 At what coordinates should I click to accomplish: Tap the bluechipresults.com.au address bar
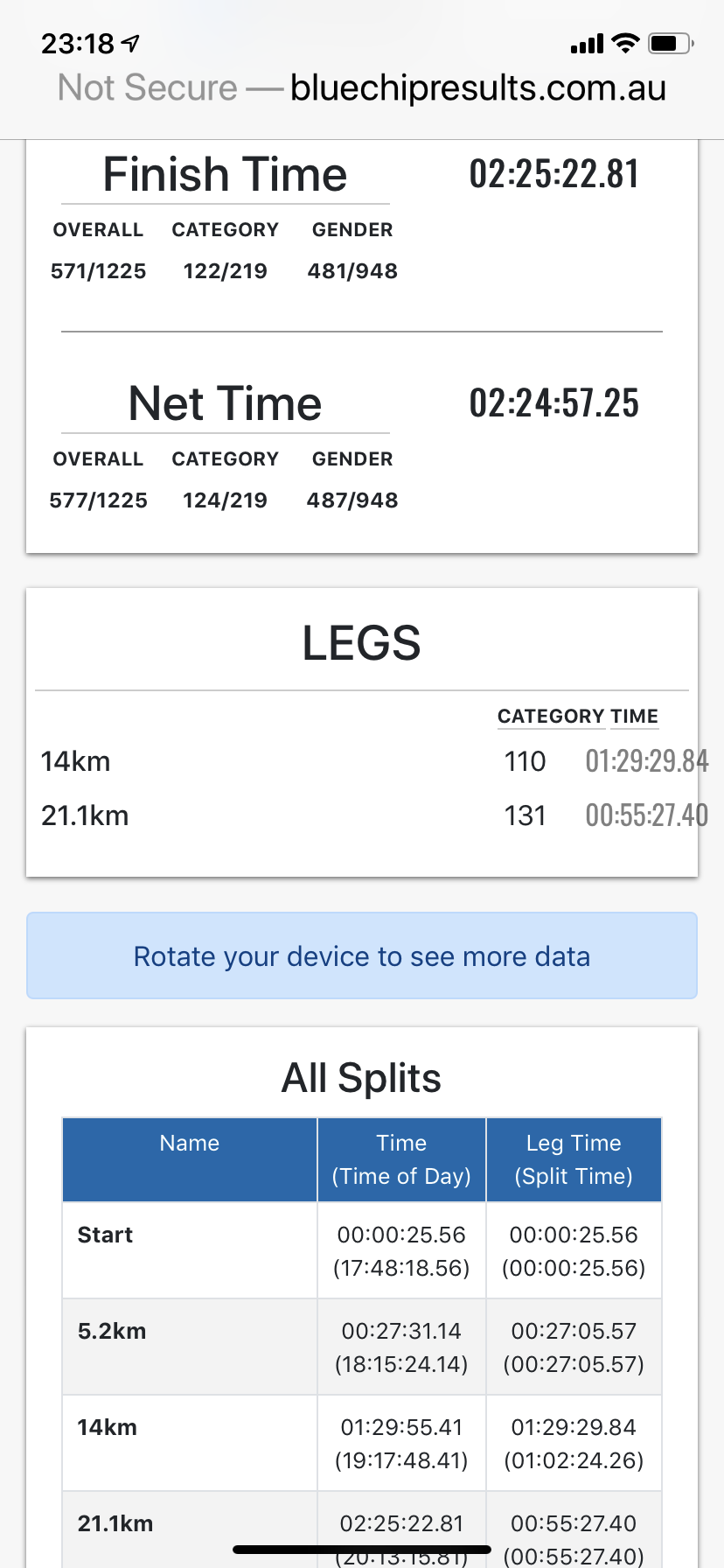tap(362, 88)
